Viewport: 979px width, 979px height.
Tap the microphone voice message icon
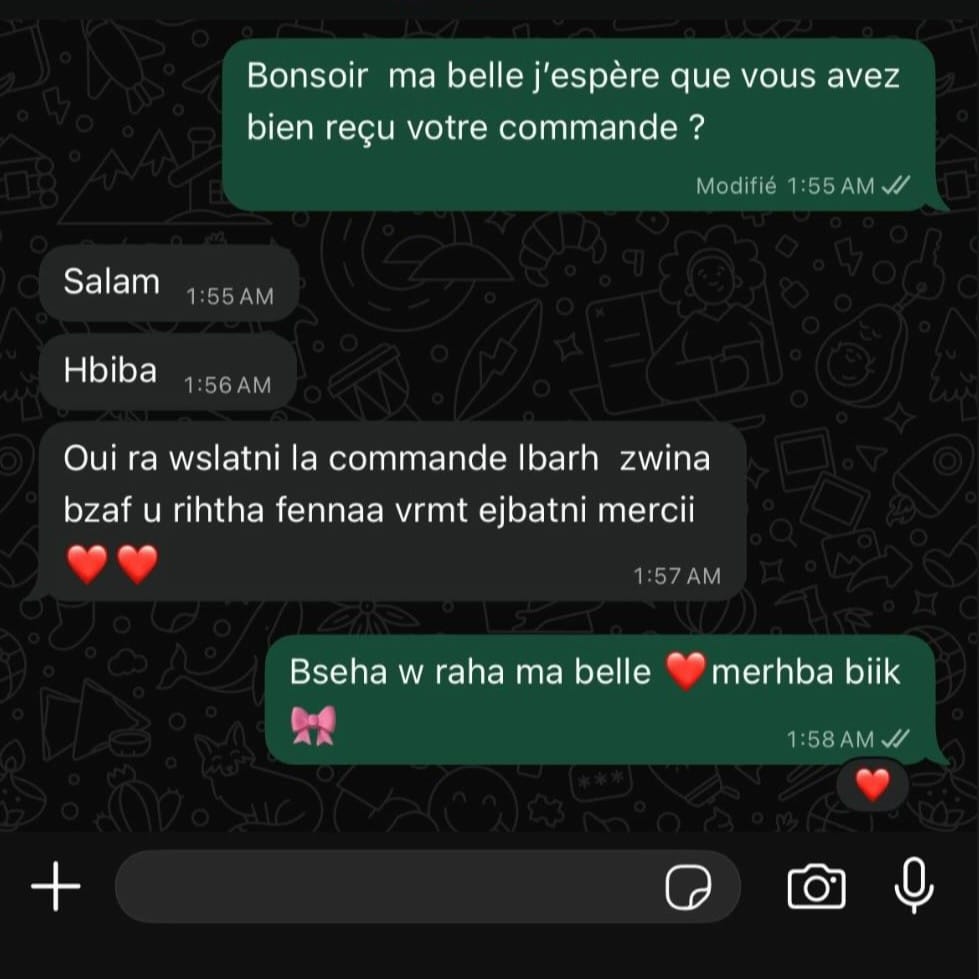[x=912, y=885]
